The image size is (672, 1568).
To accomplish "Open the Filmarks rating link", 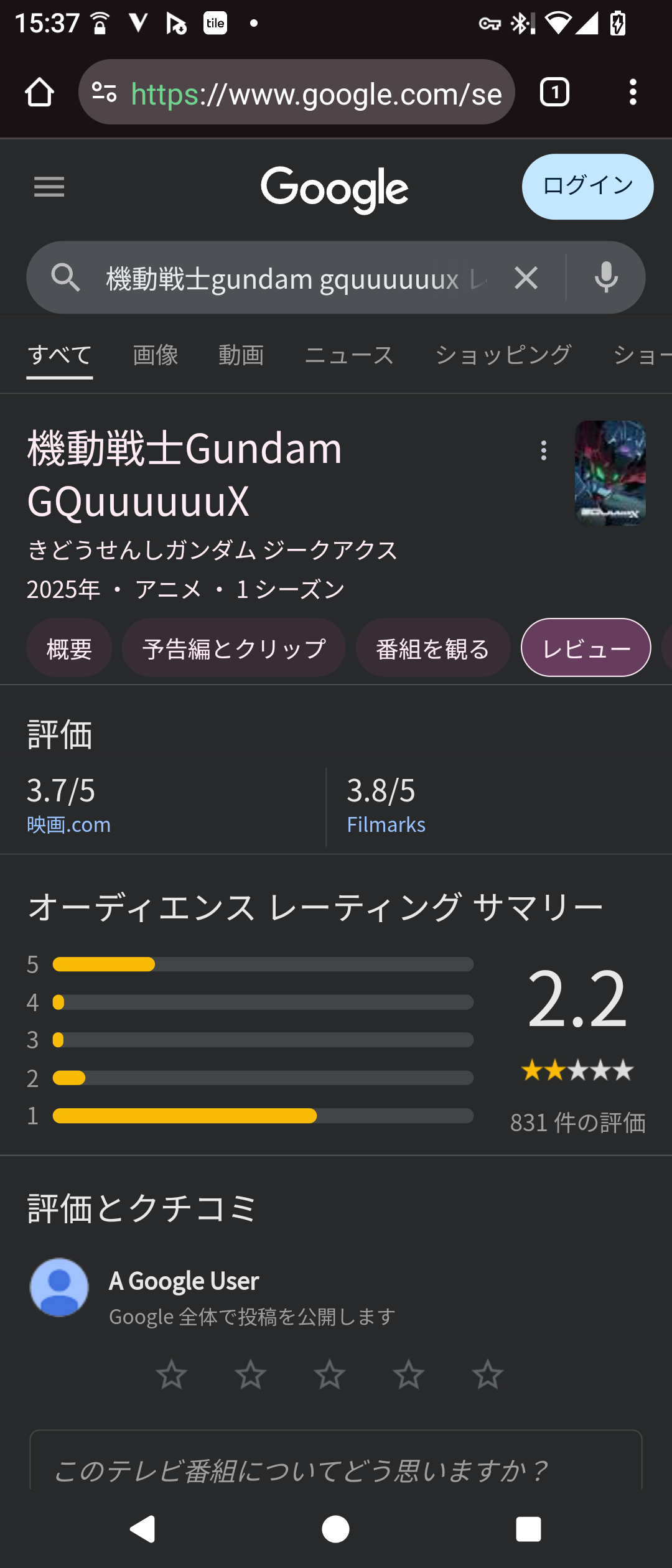I will (386, 824).
